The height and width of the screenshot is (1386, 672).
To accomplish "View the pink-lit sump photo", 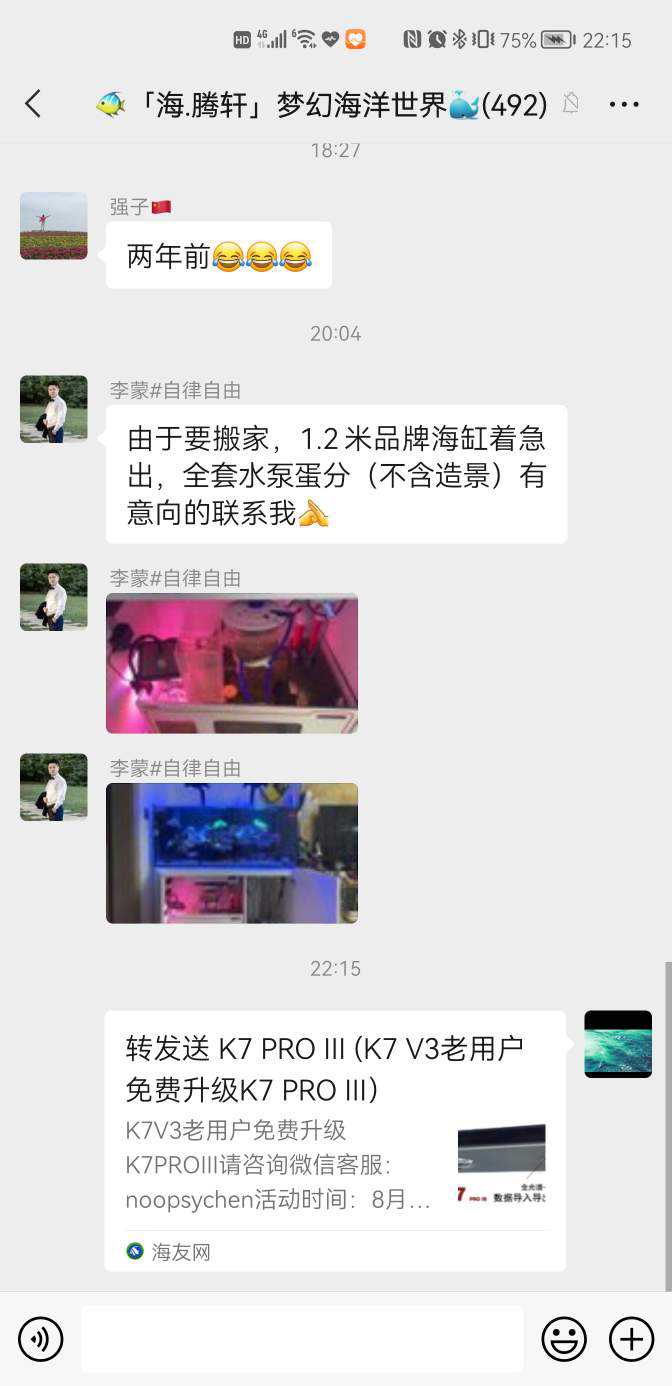I will [232, 663].
